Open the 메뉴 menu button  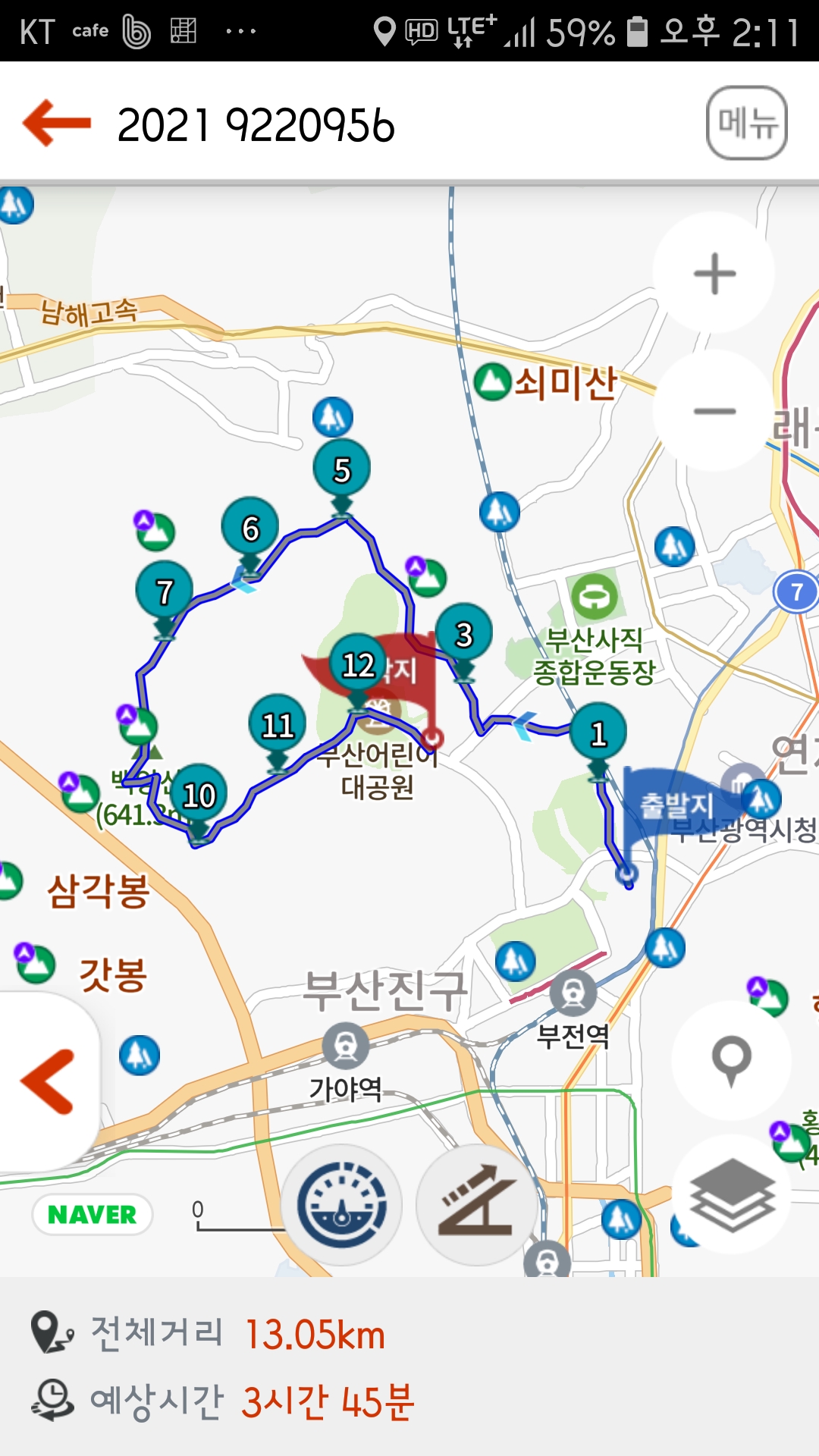[746, 123]
